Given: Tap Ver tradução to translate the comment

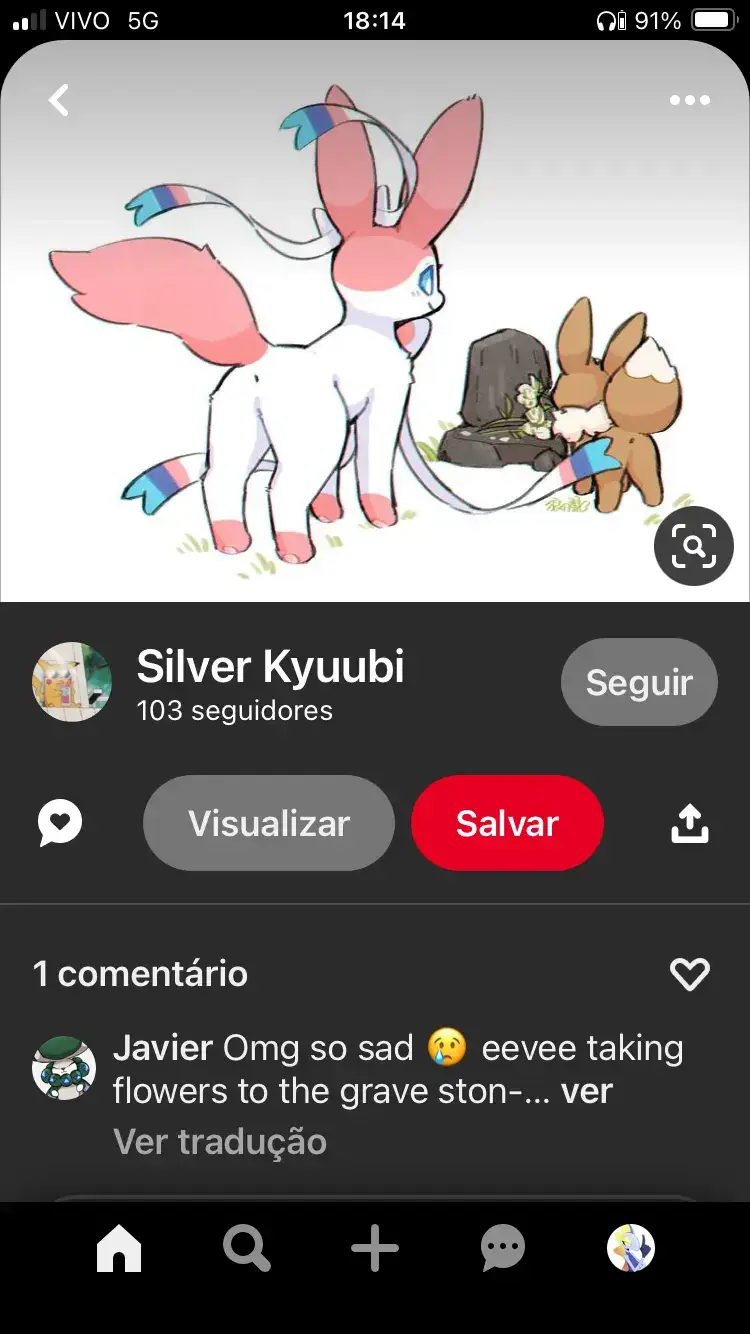Looking at the screenshot, I should [220, 1141].
